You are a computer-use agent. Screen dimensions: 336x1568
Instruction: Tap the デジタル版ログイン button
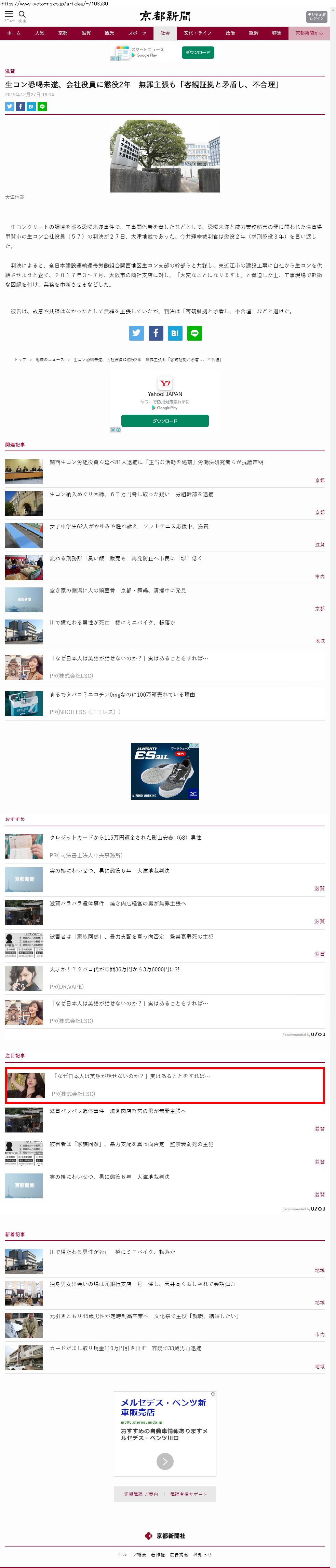coord(316,16)
